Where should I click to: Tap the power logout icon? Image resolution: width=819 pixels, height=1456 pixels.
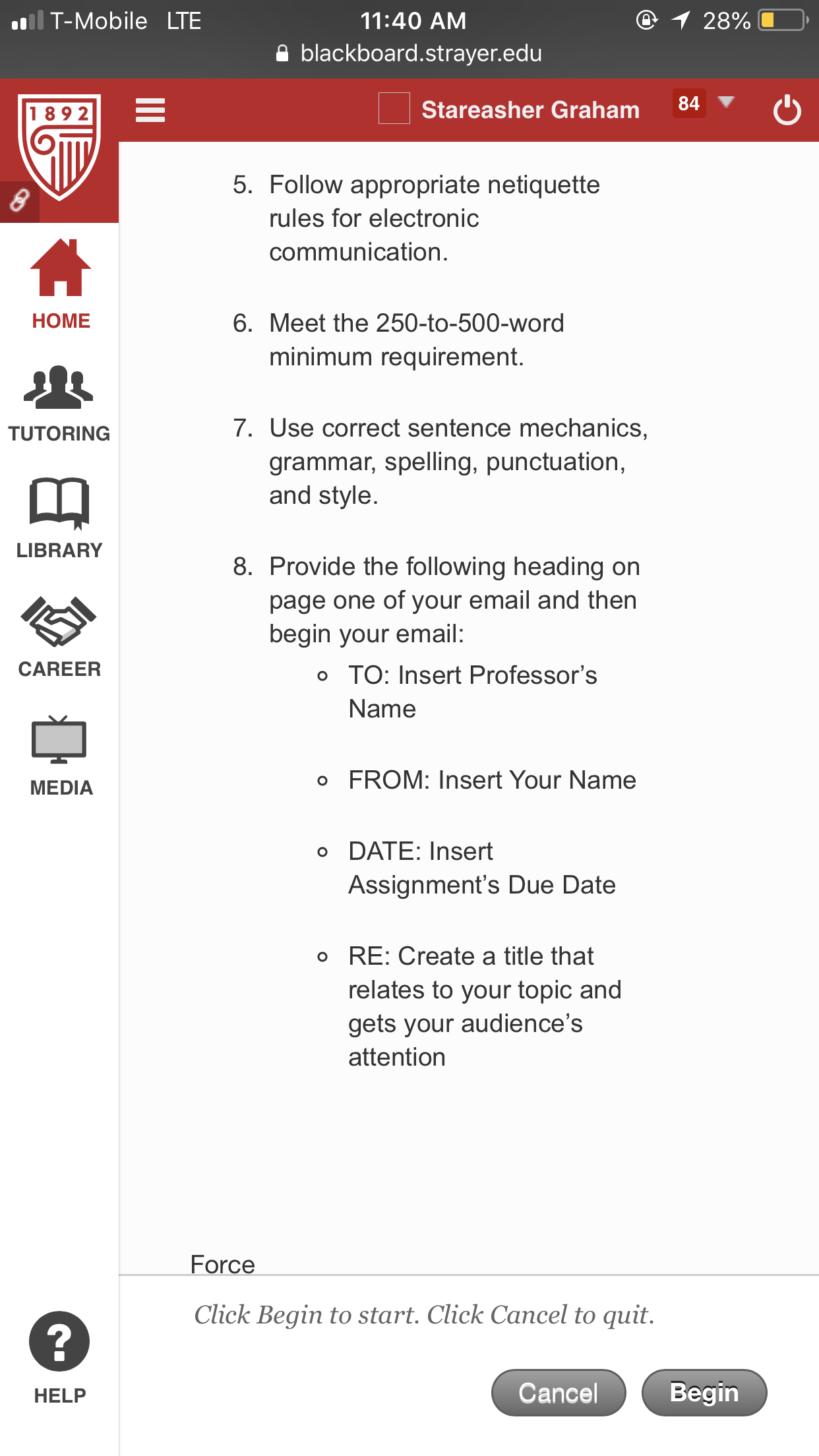click(x=787, y=110)
